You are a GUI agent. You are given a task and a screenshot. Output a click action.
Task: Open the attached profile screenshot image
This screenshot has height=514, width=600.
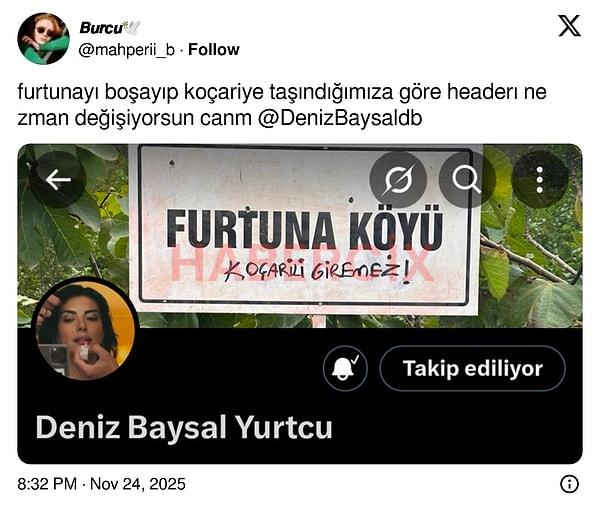click(x=300, y=303)
